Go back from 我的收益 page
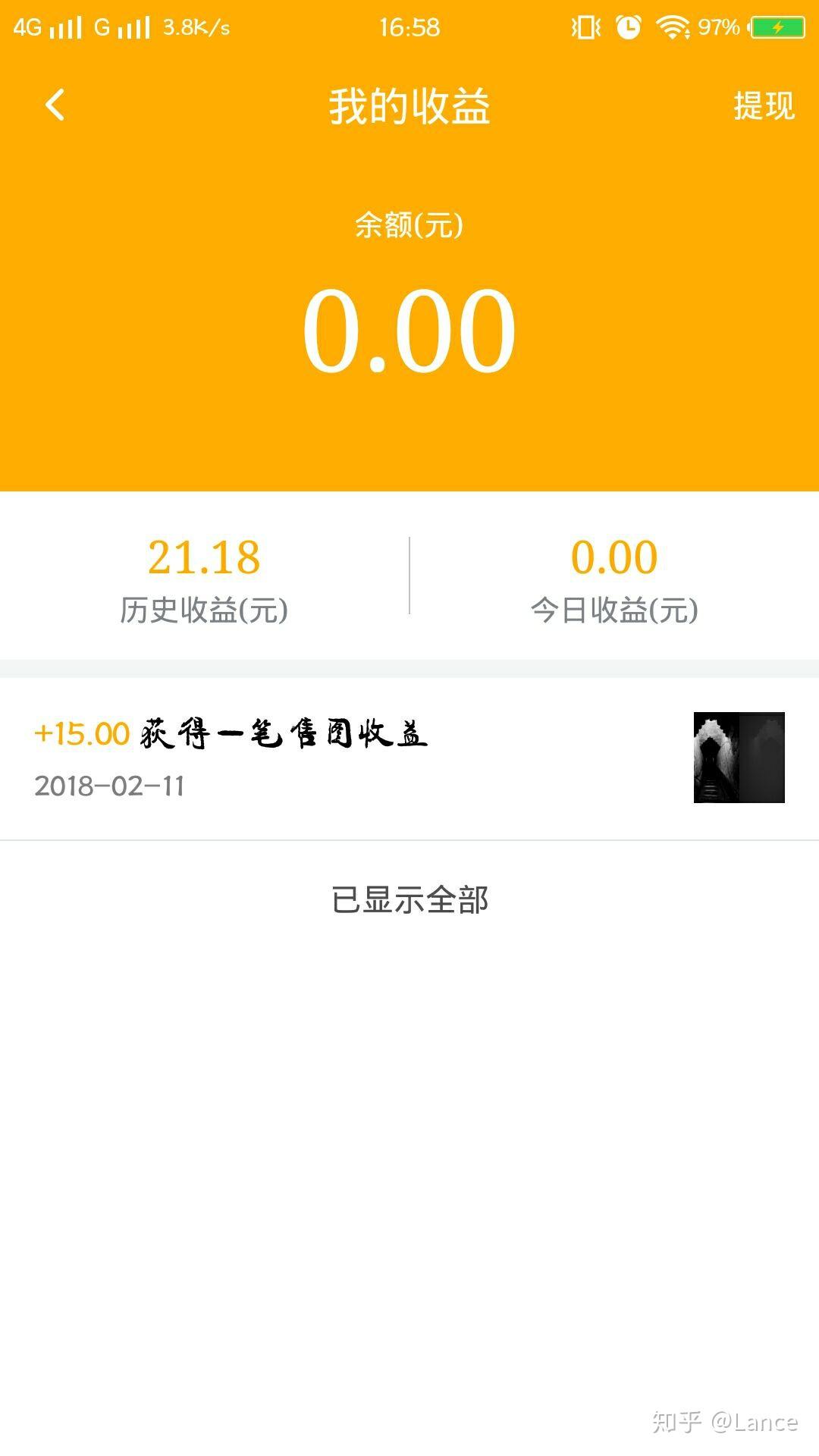This screenshot has height=1456, width=819. click(55, 105)
